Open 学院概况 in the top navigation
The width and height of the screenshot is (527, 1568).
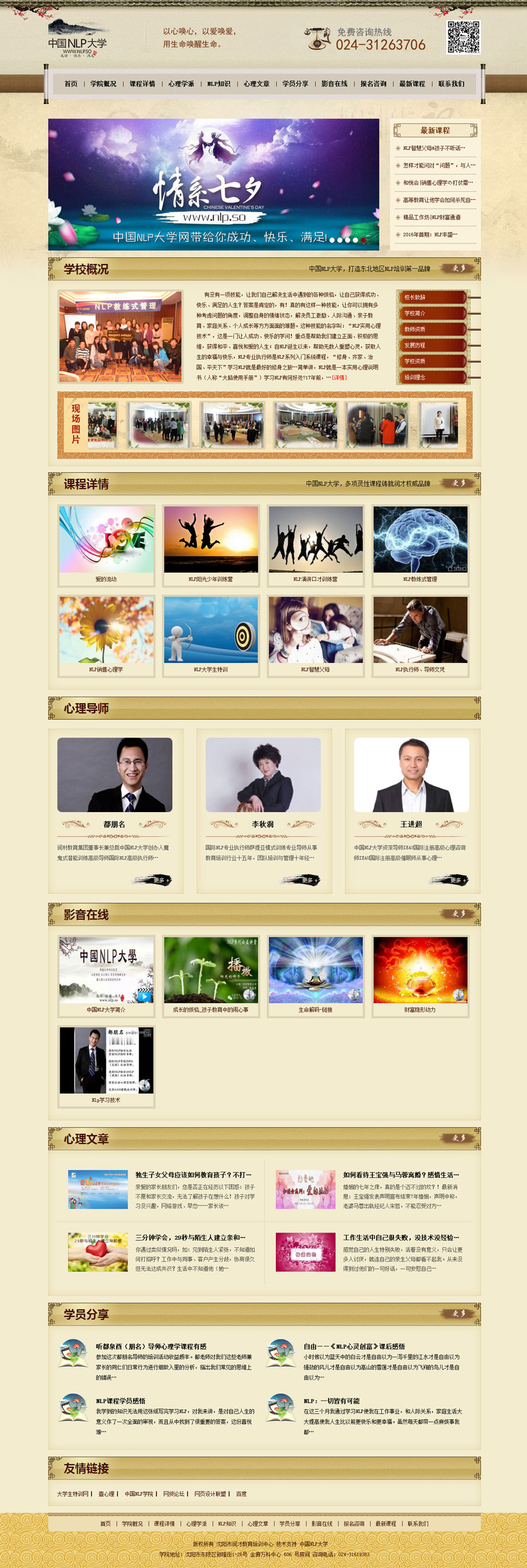[x=103, y=84]
